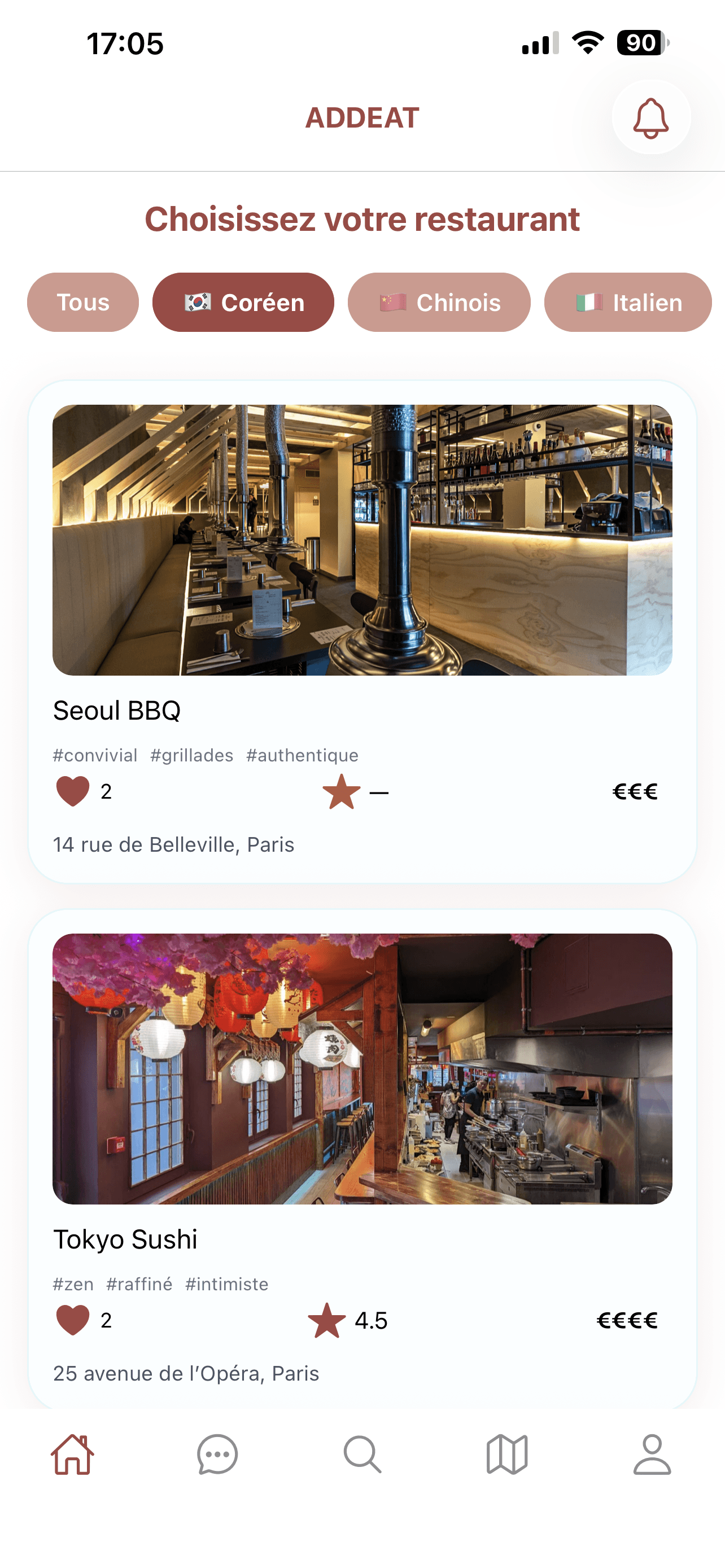Viewport: 725px width, 1568px height.
Task: Enable the Tous filter
Action: pyautogui.click(x=82, y=303)
